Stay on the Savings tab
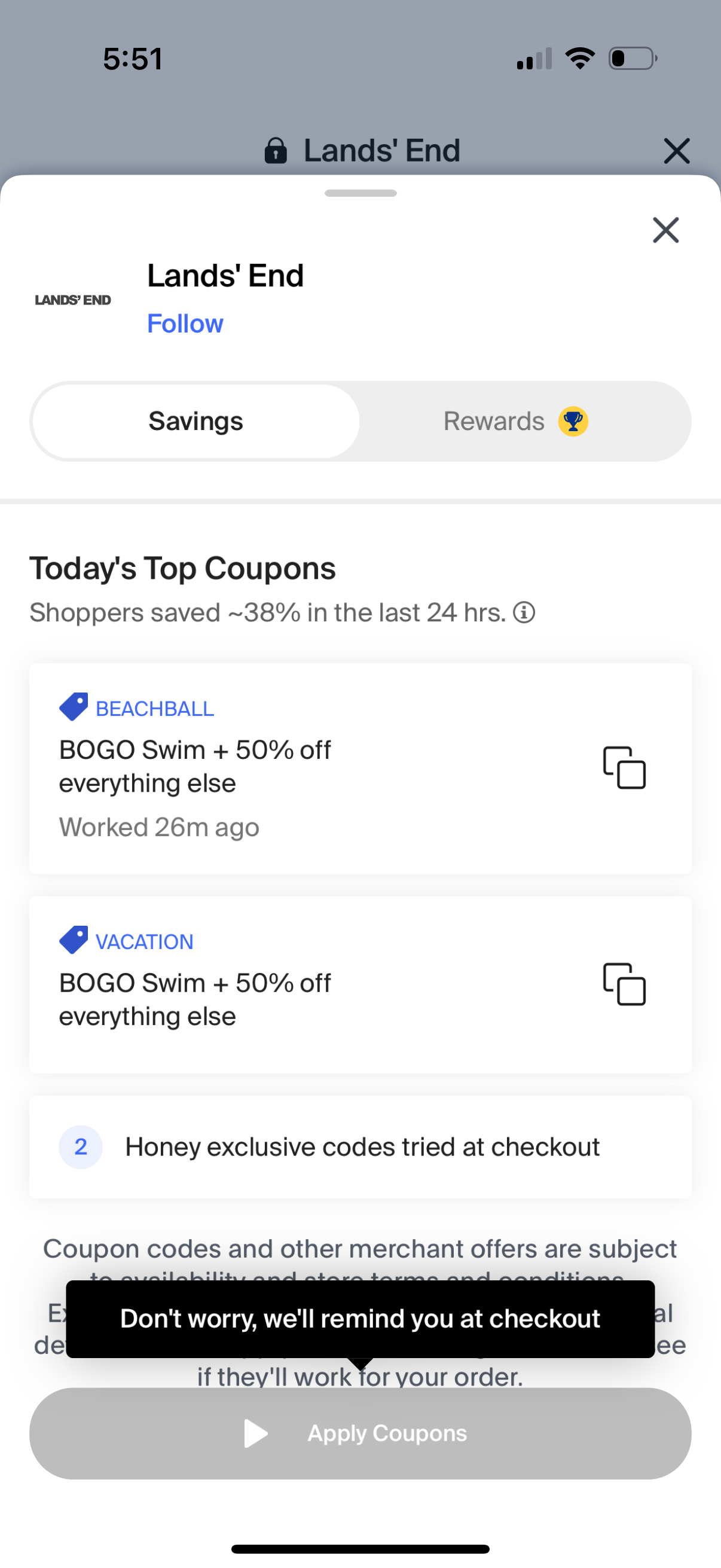Image resolution: width=721 pixels, height=1568 pixels. [195, 420]
